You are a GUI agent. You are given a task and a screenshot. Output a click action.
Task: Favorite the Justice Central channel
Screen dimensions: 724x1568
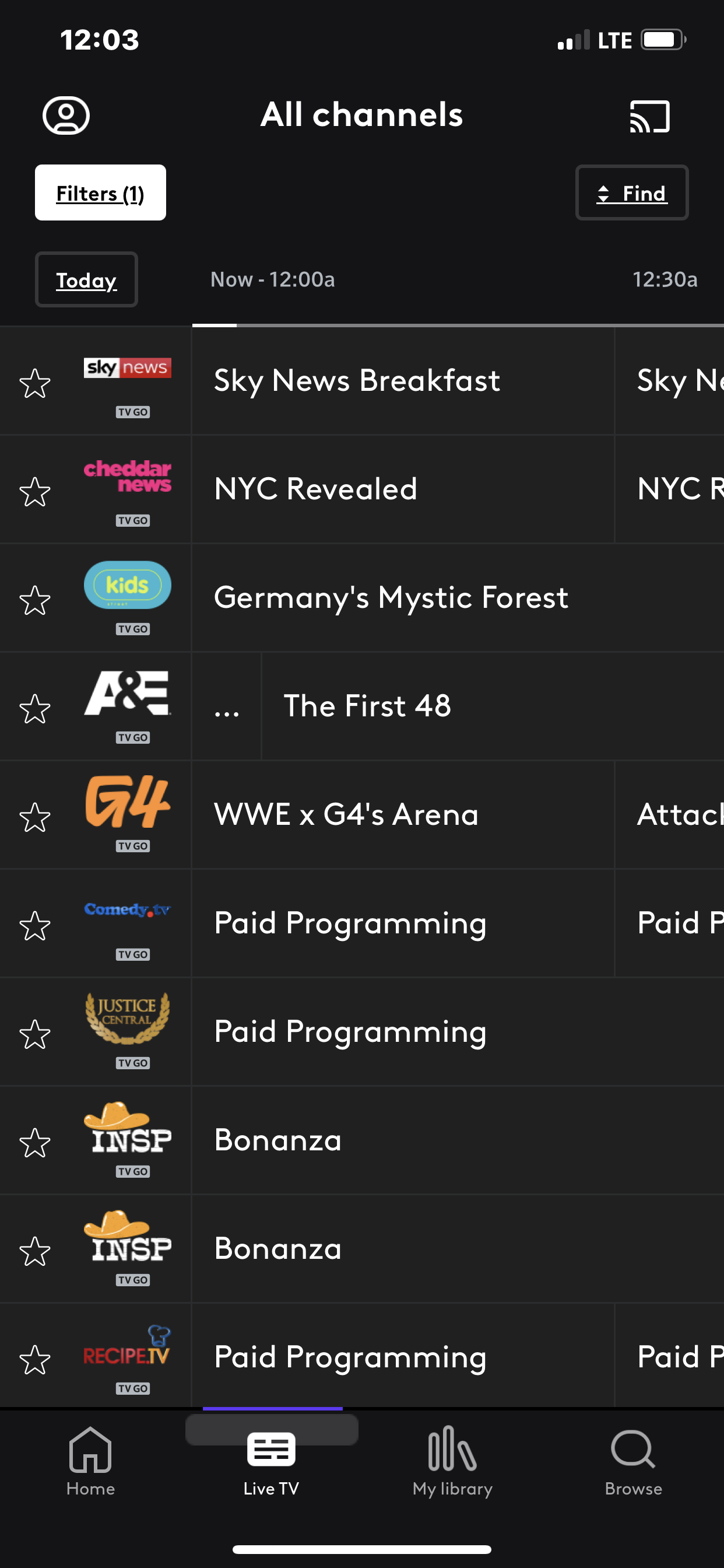(x=34, y=1035)
